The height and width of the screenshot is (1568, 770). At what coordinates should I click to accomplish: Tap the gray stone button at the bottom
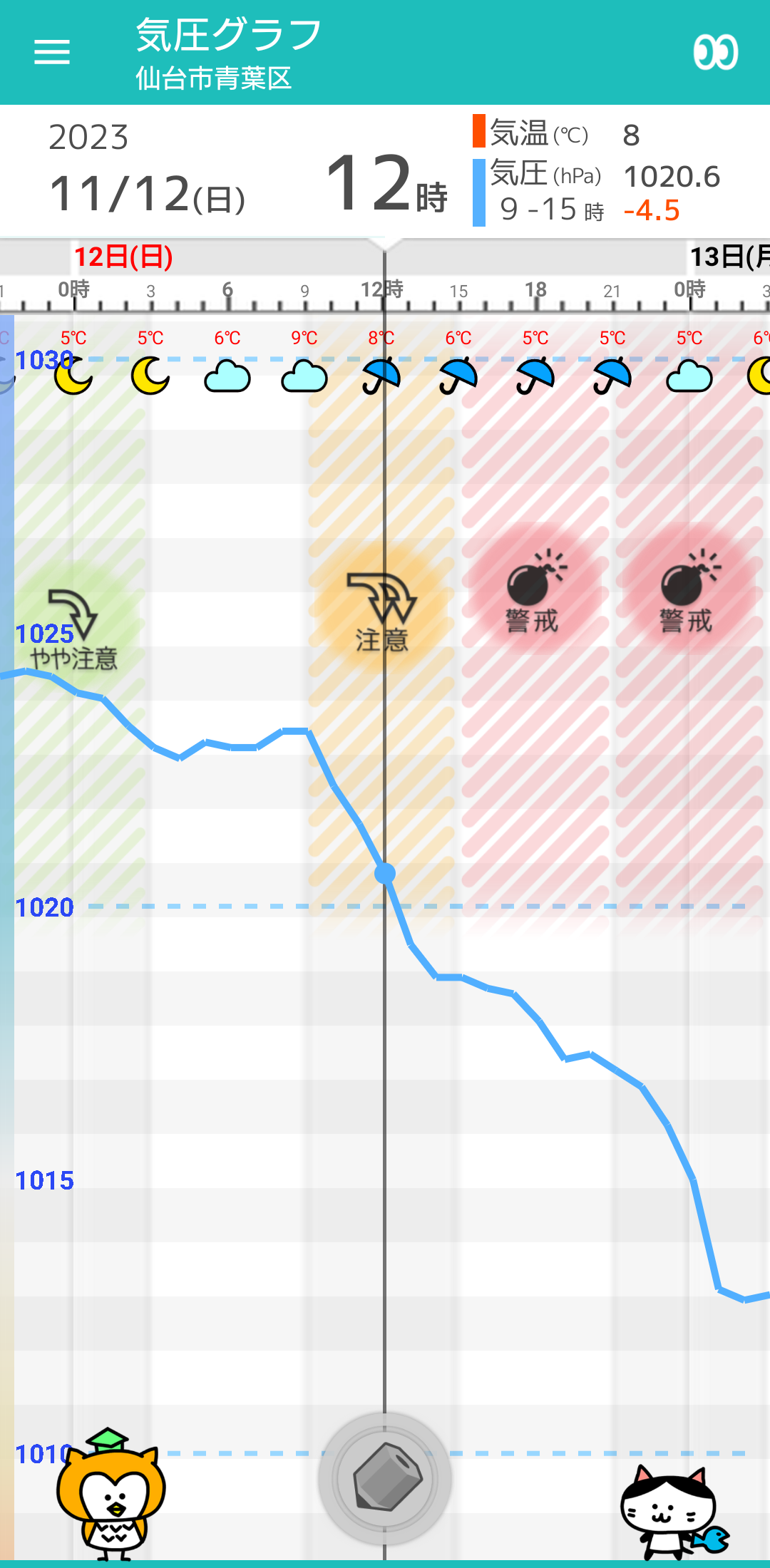point(385,1479)
